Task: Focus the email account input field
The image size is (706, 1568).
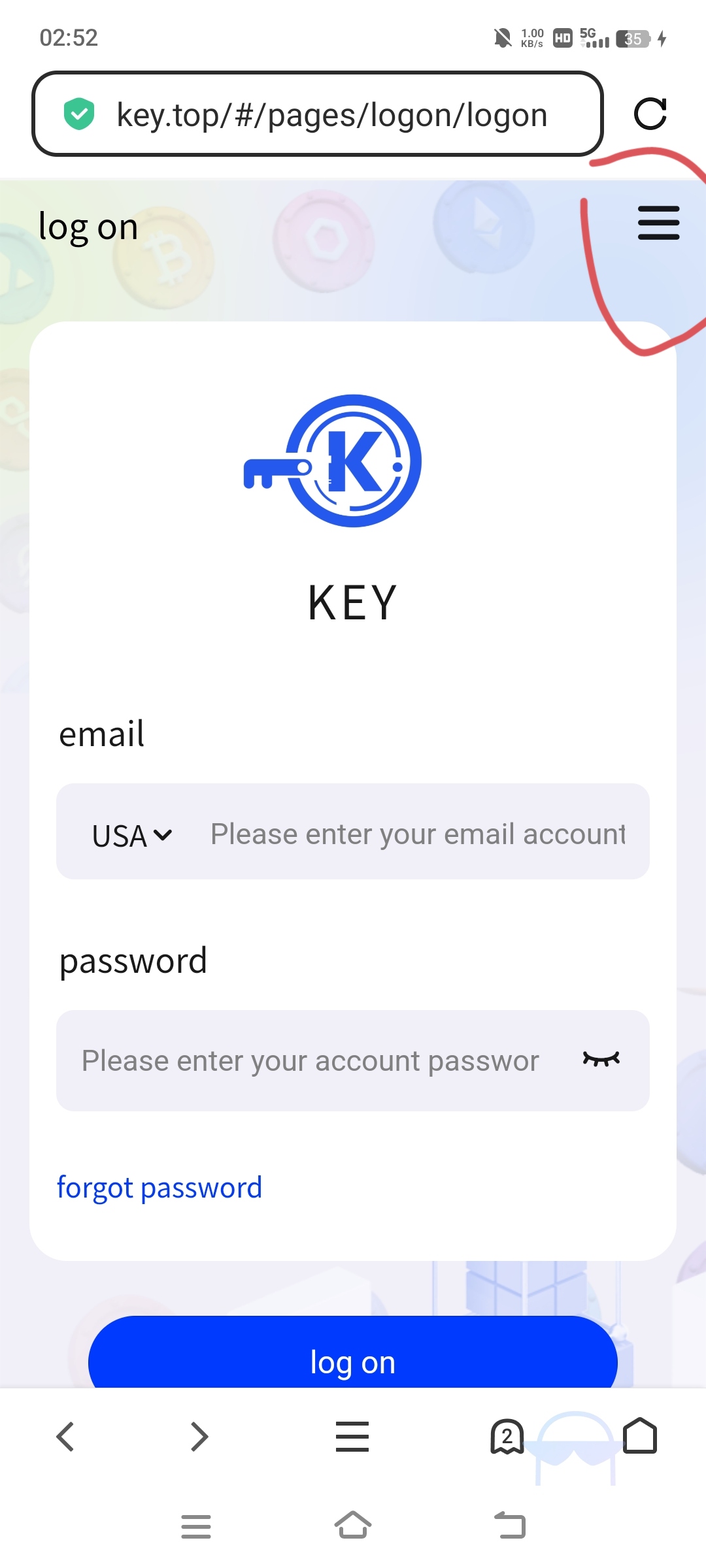Action: point(418,834)
